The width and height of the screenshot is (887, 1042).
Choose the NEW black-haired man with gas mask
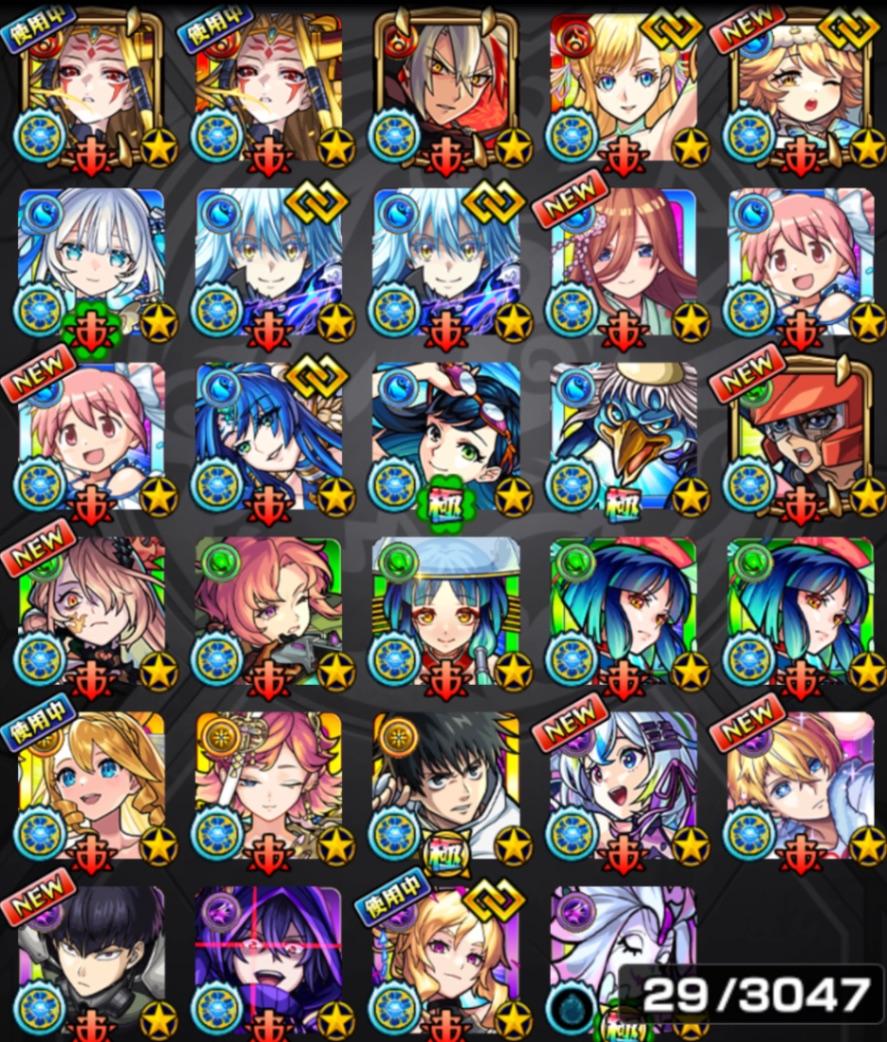[x=92, y=960]
